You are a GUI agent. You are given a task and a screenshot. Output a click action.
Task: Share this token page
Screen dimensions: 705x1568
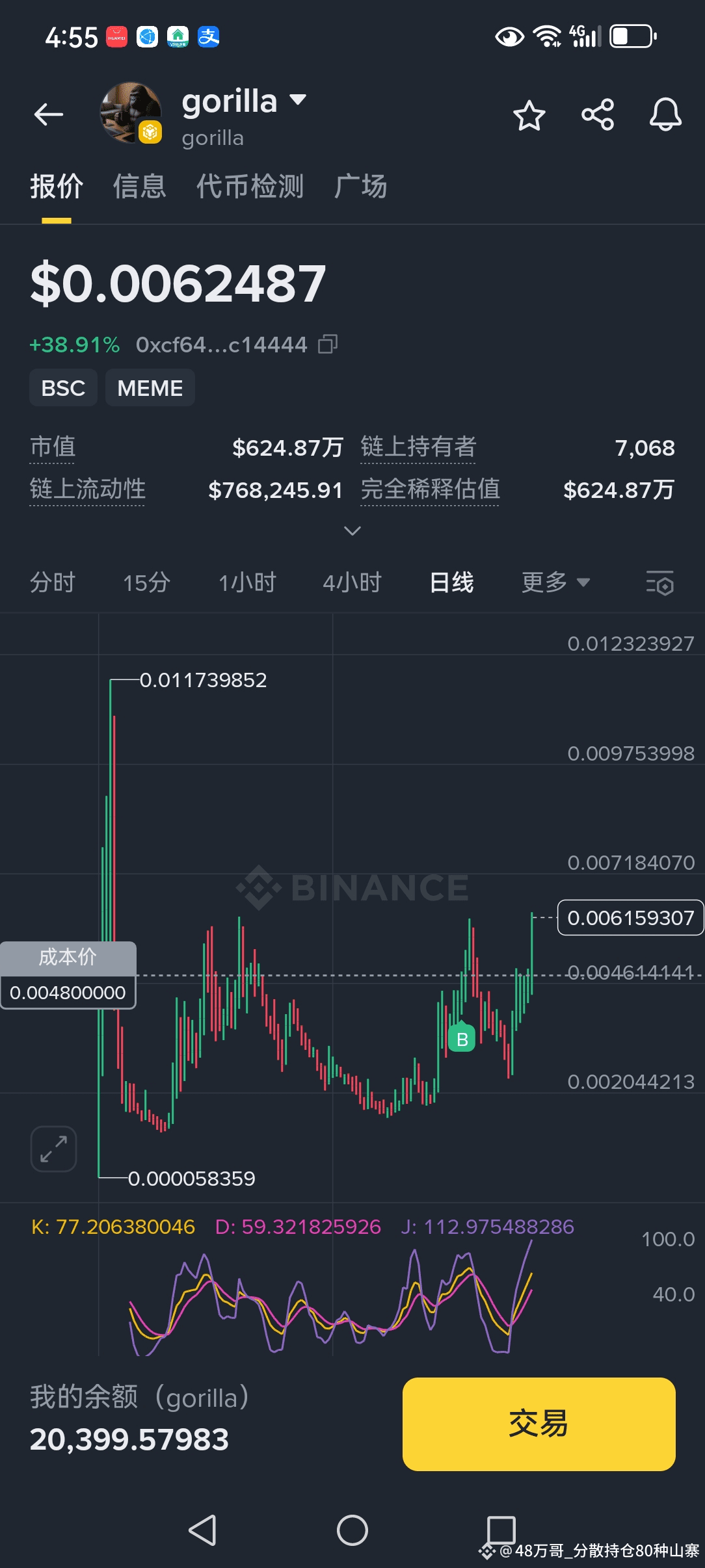point(598,115)
